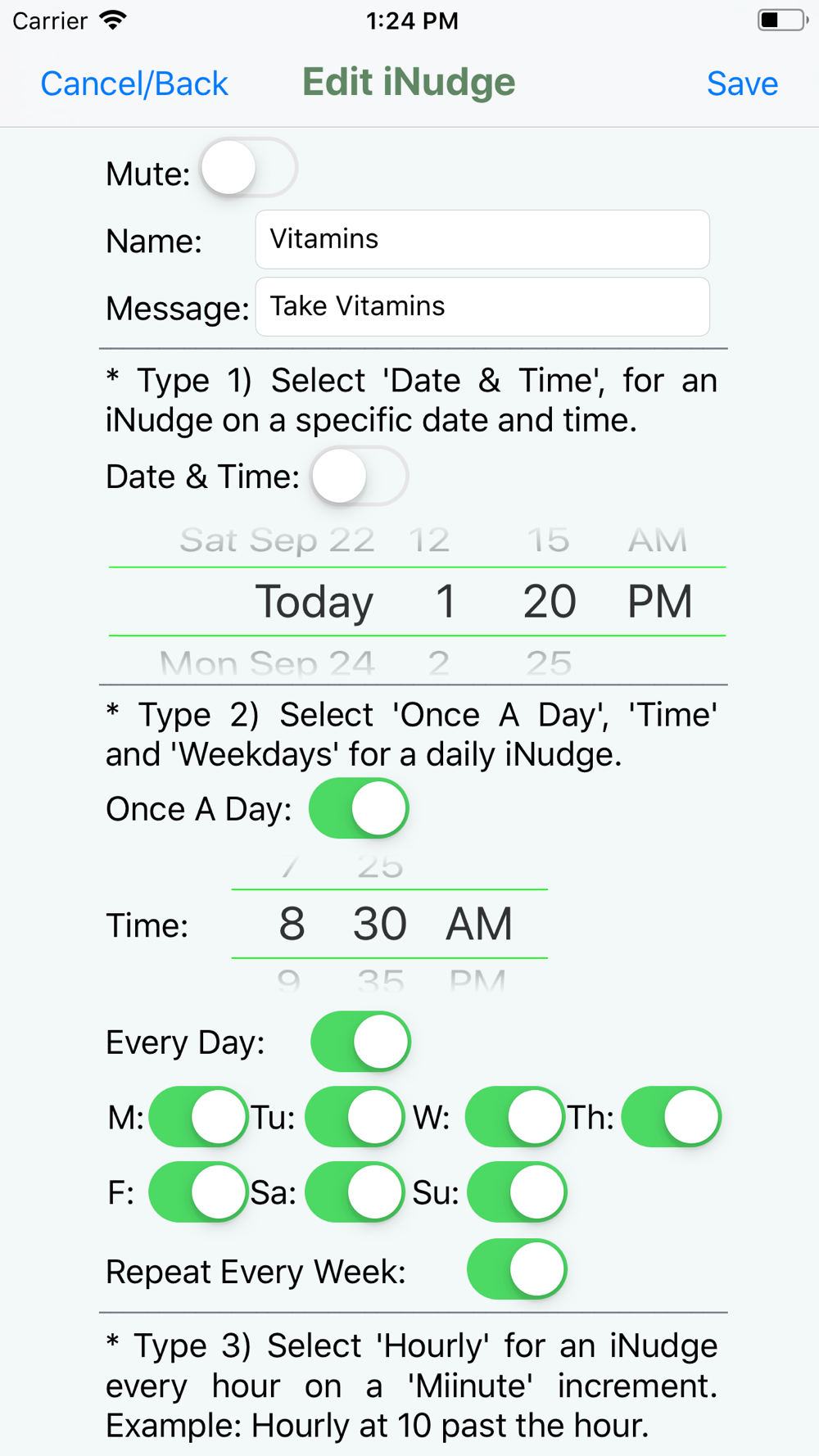This screenshot has width=819, height=1456.
Task: Enable the Date & Time switch
Action: [360, 476]
